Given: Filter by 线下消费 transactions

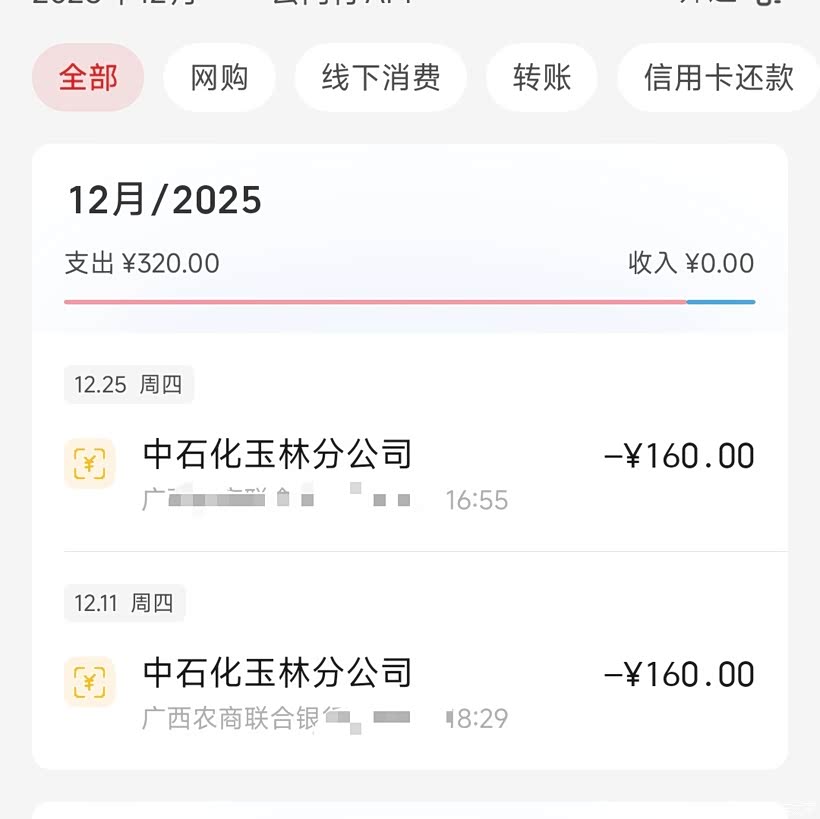Looking at the screenshot, I should (380, 78).
